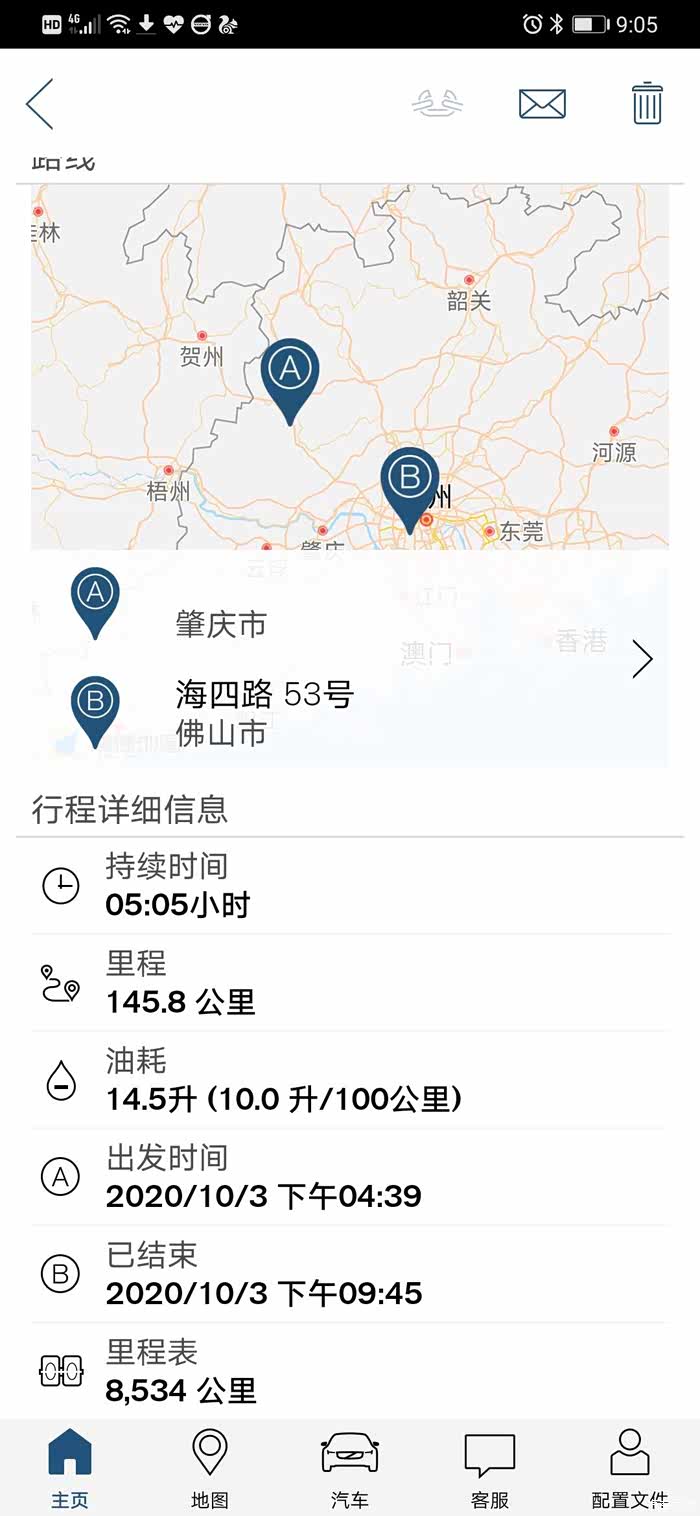The image size is (700, 1516).
Task: Open route details via the right chevron
Action: tap(642, 659)
